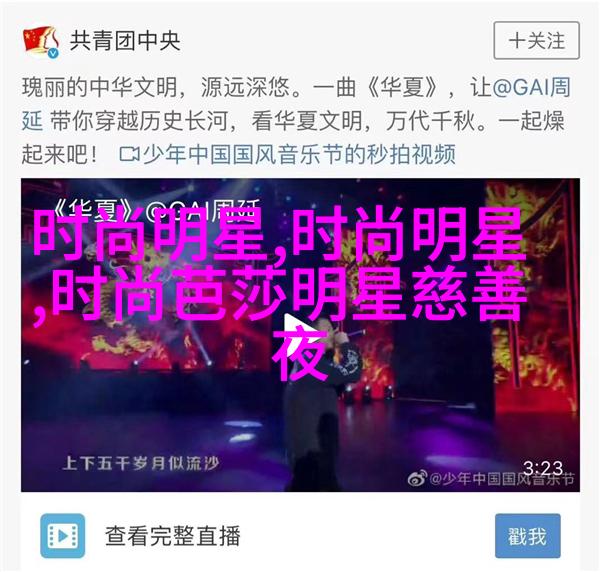Open 共青团中央 profile avatar
This screenshot has height=572, width=600.
(x=39, y=41)
